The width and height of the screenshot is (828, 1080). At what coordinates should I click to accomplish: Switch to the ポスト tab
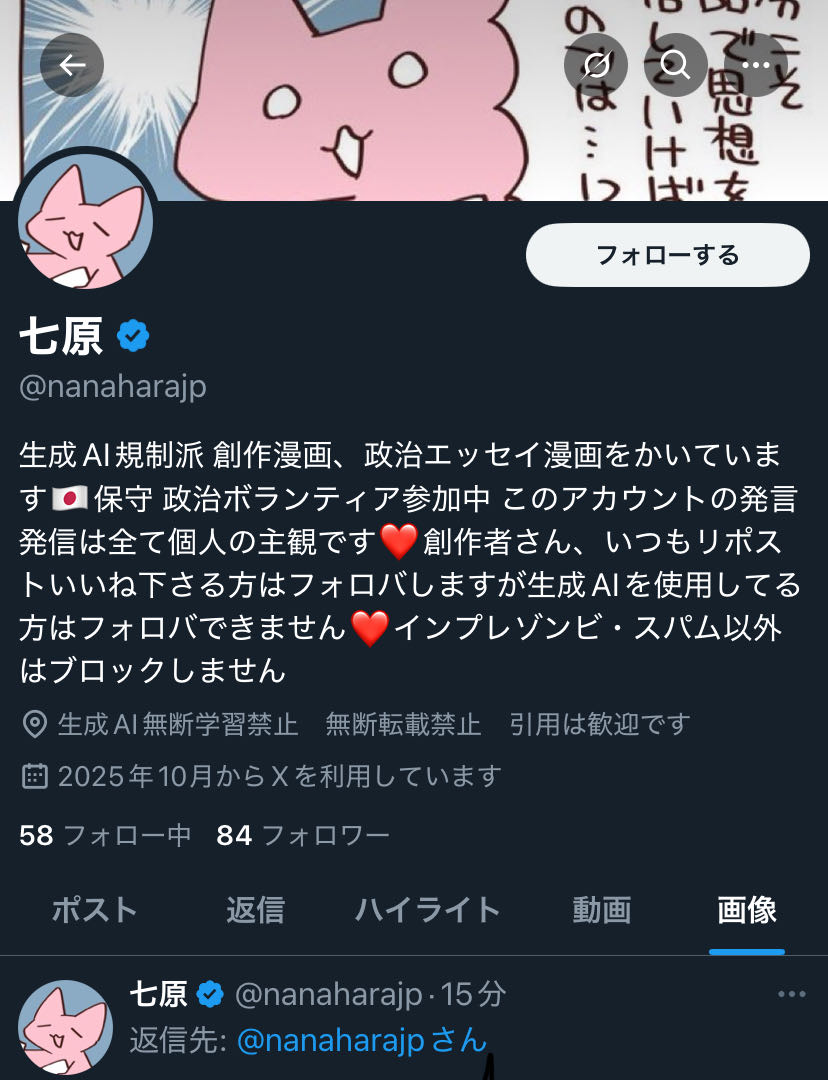pyautogui.click(x=94, y=910)
